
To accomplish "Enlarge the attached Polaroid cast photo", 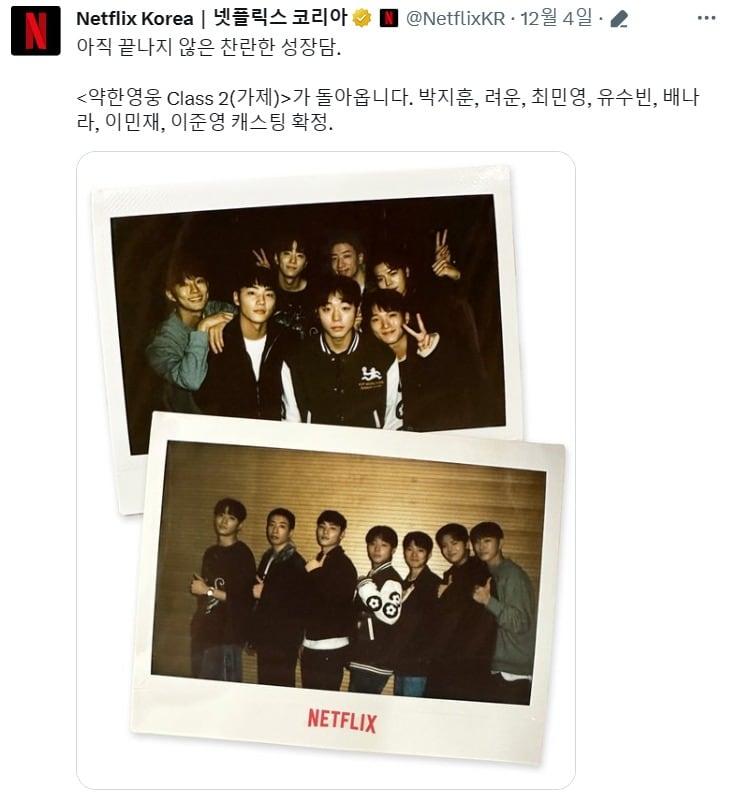I will (326, 470).
